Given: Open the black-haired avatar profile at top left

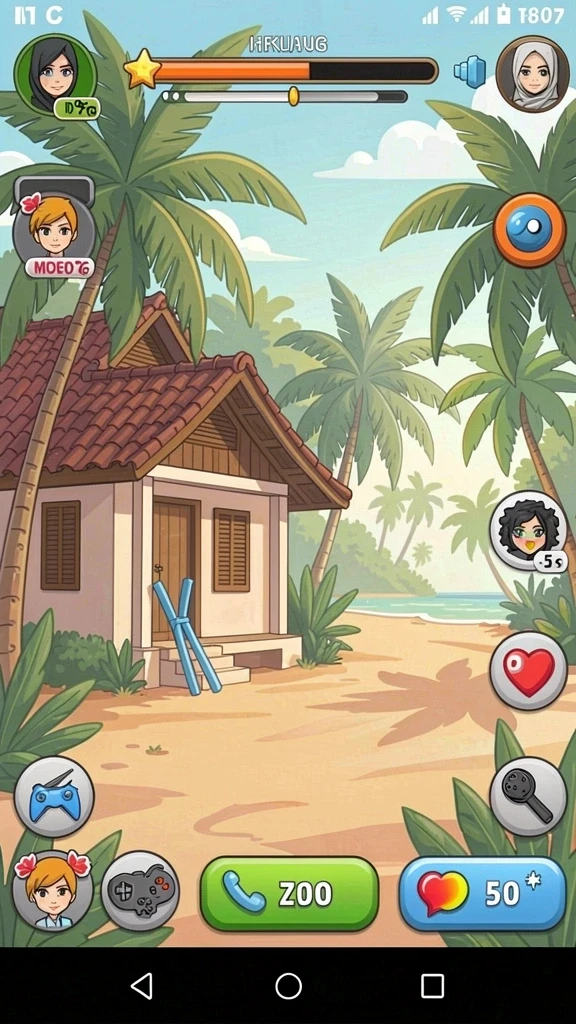Looking at the screenshot, I should pos(55,76).
